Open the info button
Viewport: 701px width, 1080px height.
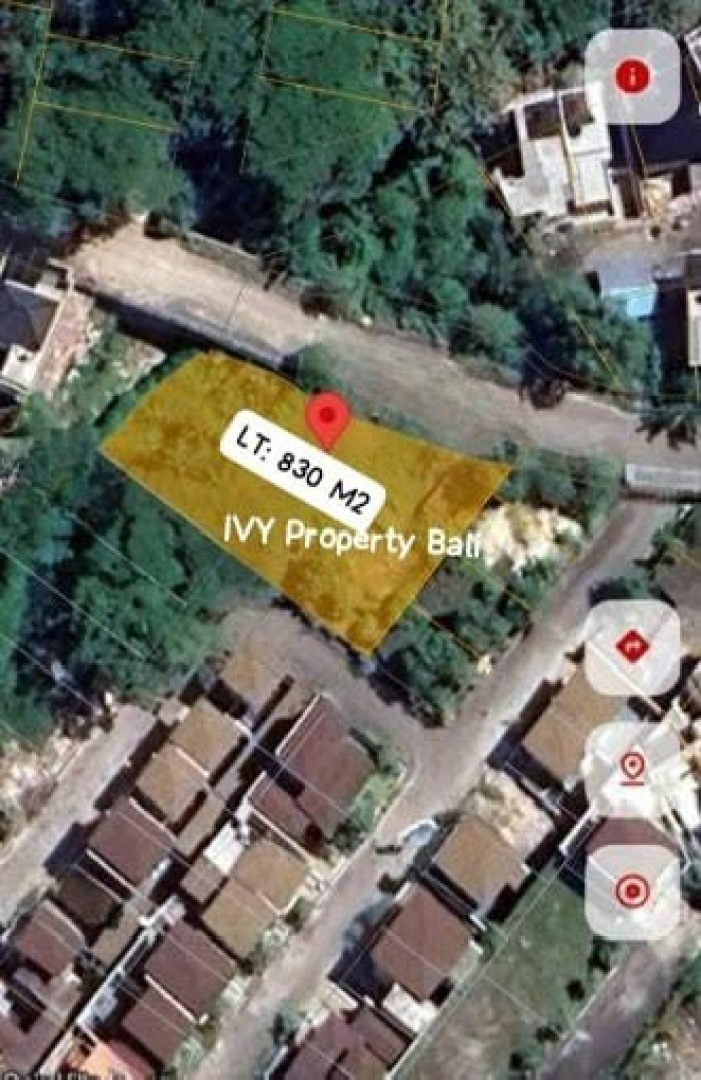(x=632, y=76)
